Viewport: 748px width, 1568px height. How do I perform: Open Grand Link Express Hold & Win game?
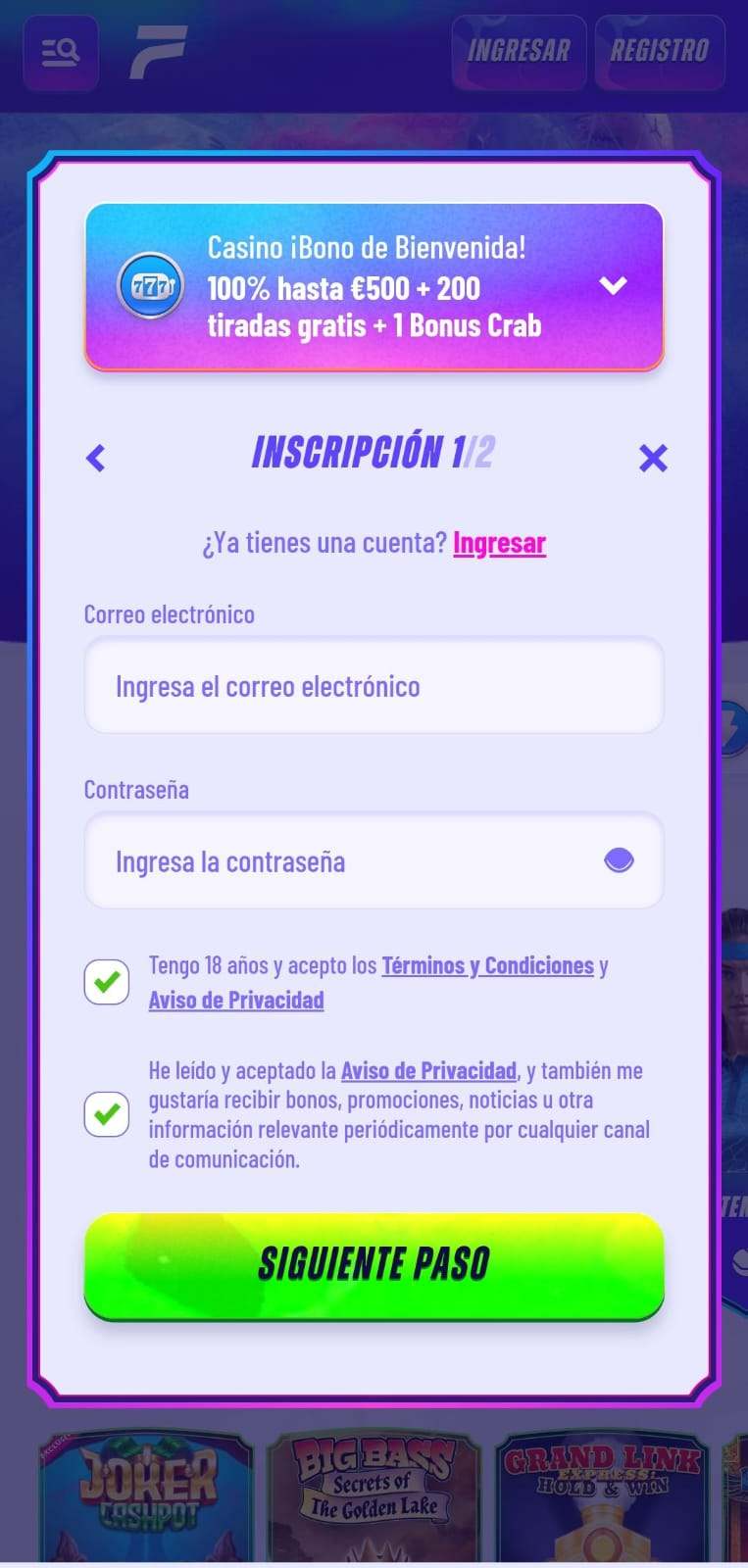(x=602, y=1497)
